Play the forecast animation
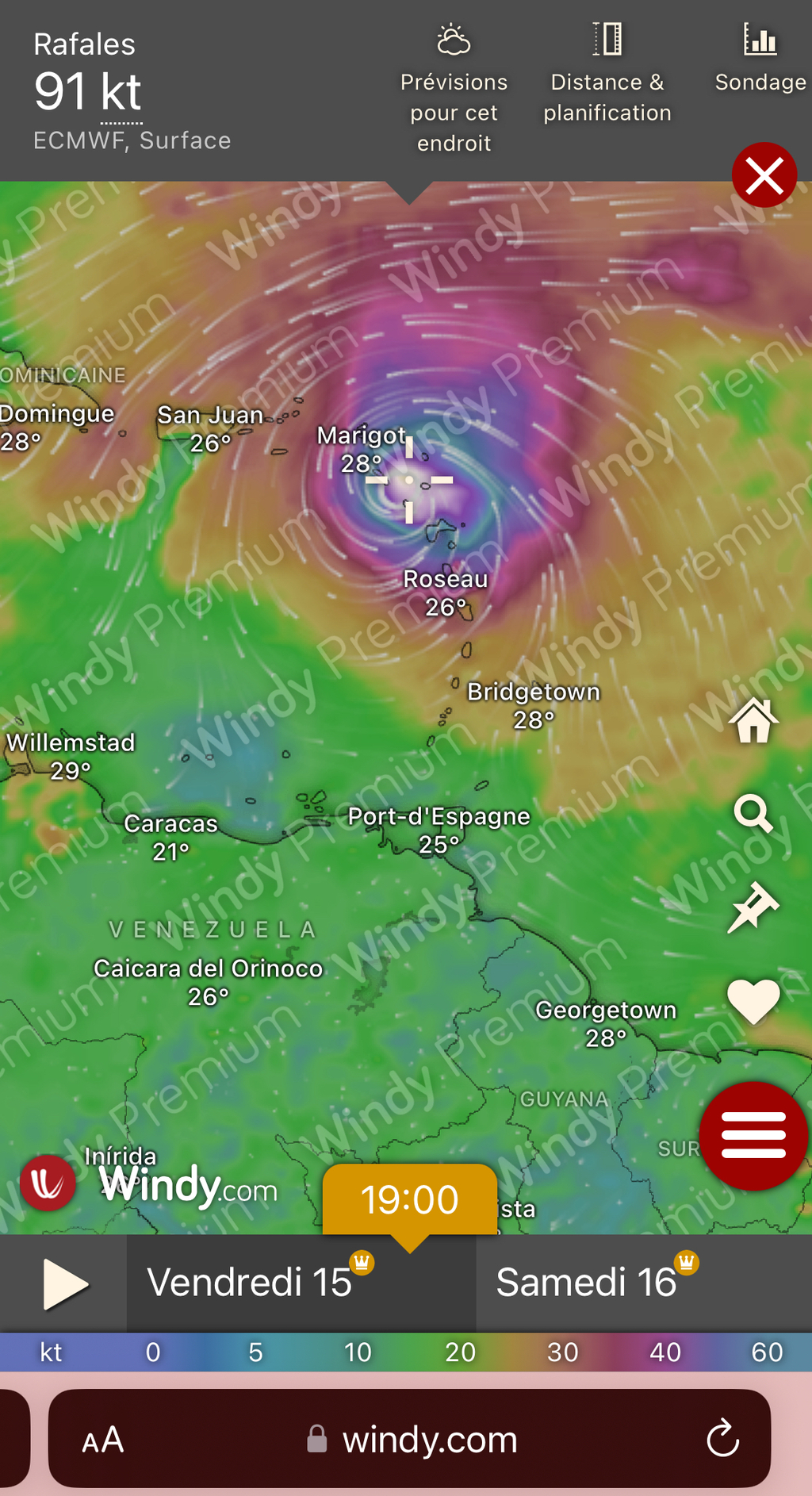 [65, 1284]
